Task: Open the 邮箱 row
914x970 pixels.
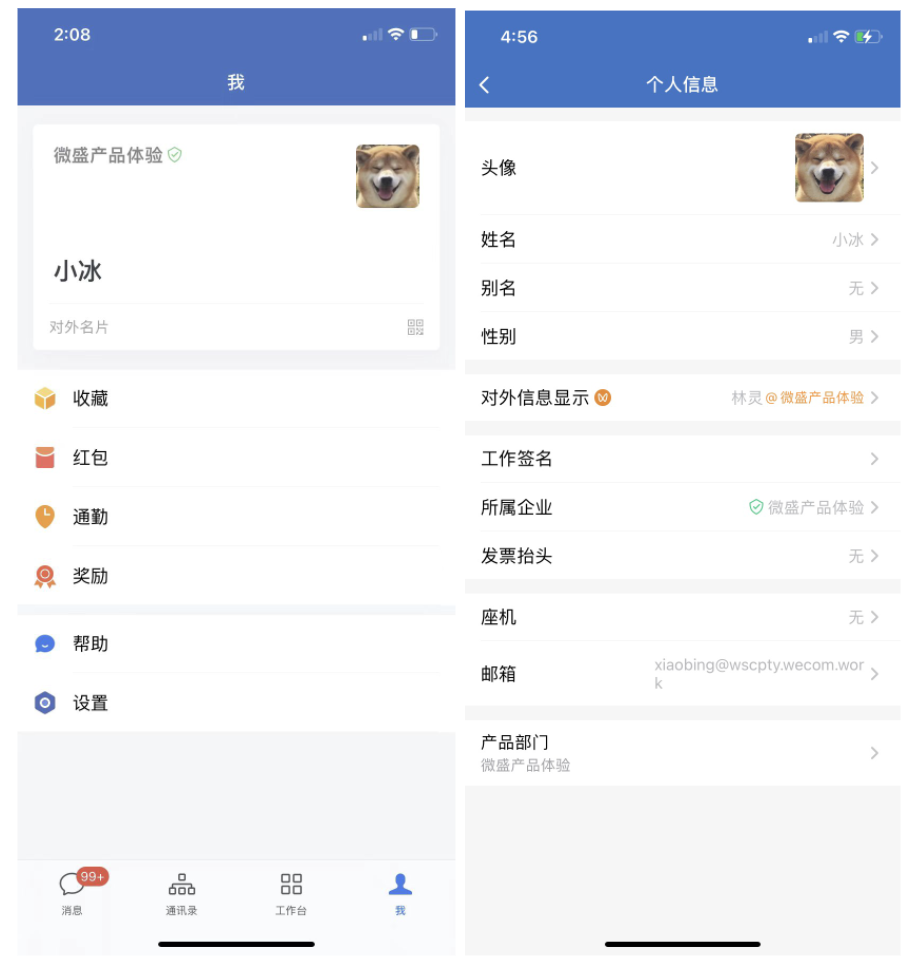Action: [682, 674]
